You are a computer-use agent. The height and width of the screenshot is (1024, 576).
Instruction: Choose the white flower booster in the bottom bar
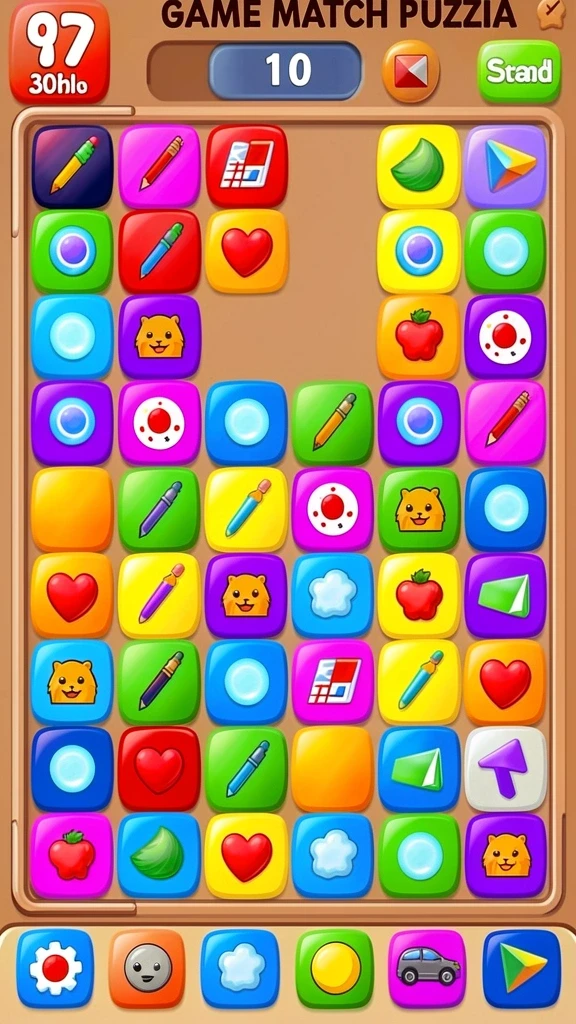click(240, 968)
